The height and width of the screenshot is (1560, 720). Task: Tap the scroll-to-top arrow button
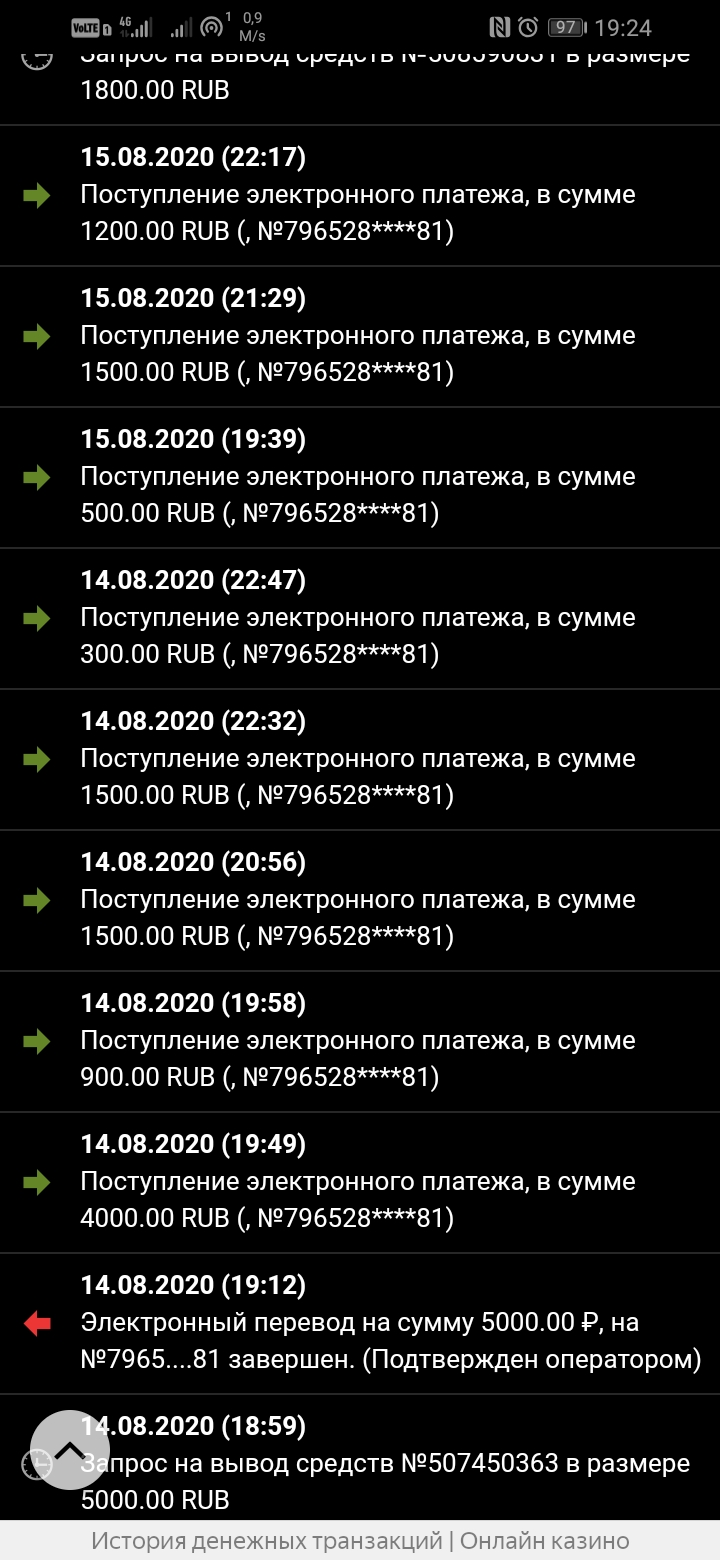point(69,1450)
